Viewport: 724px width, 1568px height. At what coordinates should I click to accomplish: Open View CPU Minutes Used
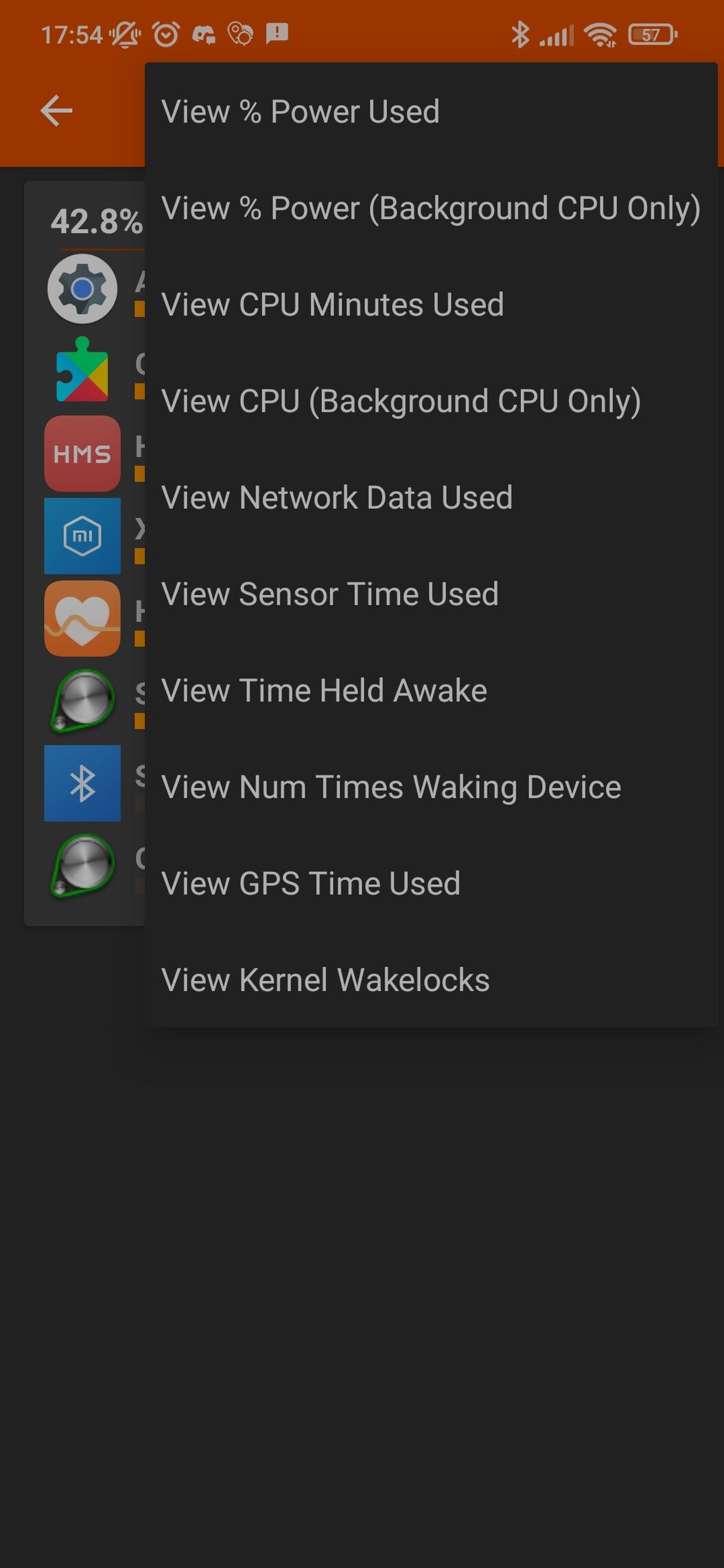tap(431, 305)
